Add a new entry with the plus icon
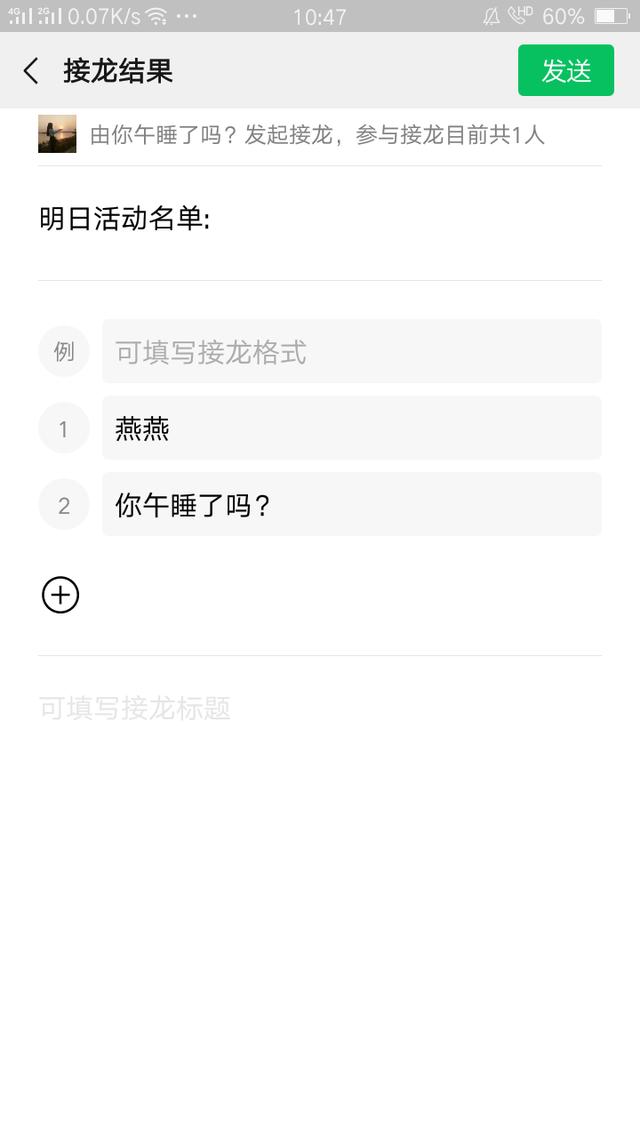The width and height of the screenshot is (640, 1138). [x=60, y=595]
